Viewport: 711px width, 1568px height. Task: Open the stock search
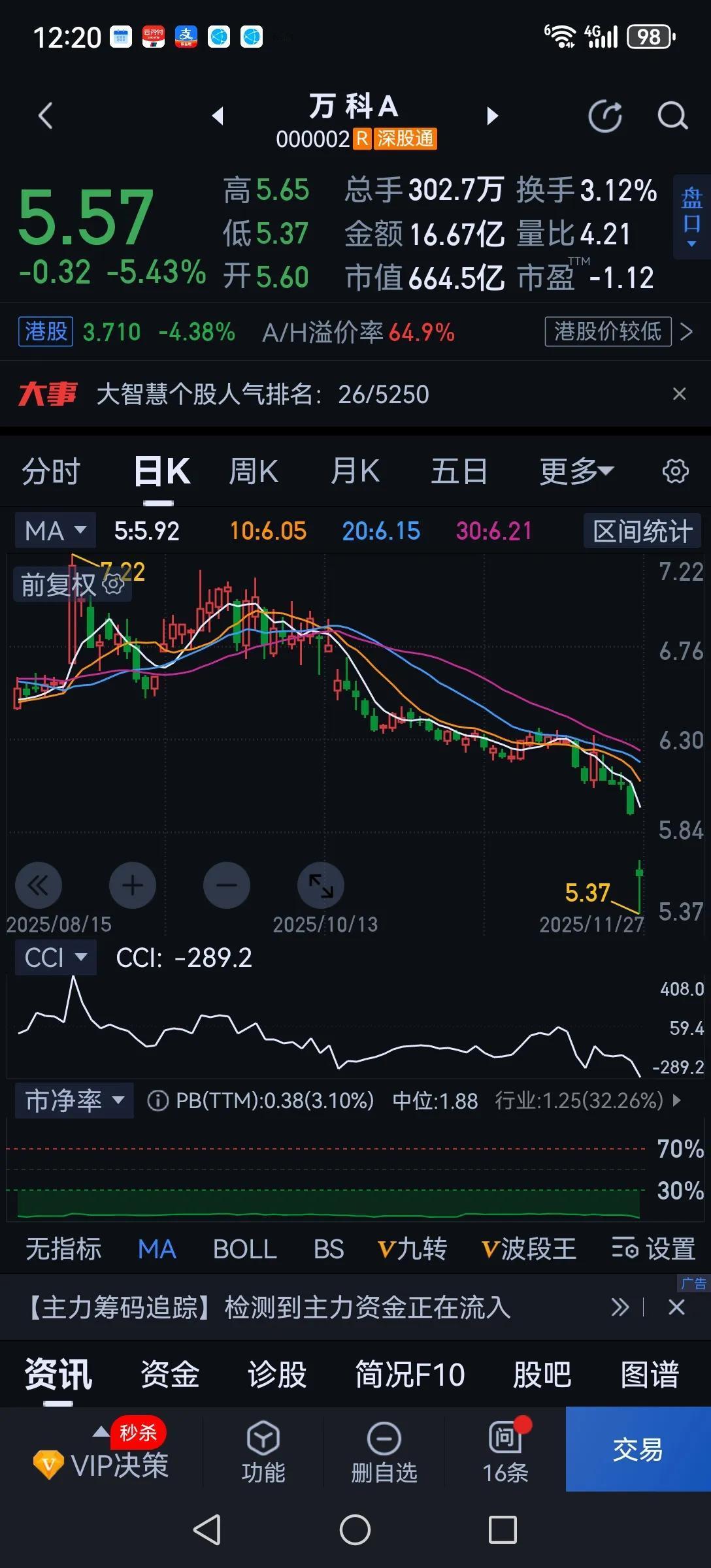click(x=672, y=116)
